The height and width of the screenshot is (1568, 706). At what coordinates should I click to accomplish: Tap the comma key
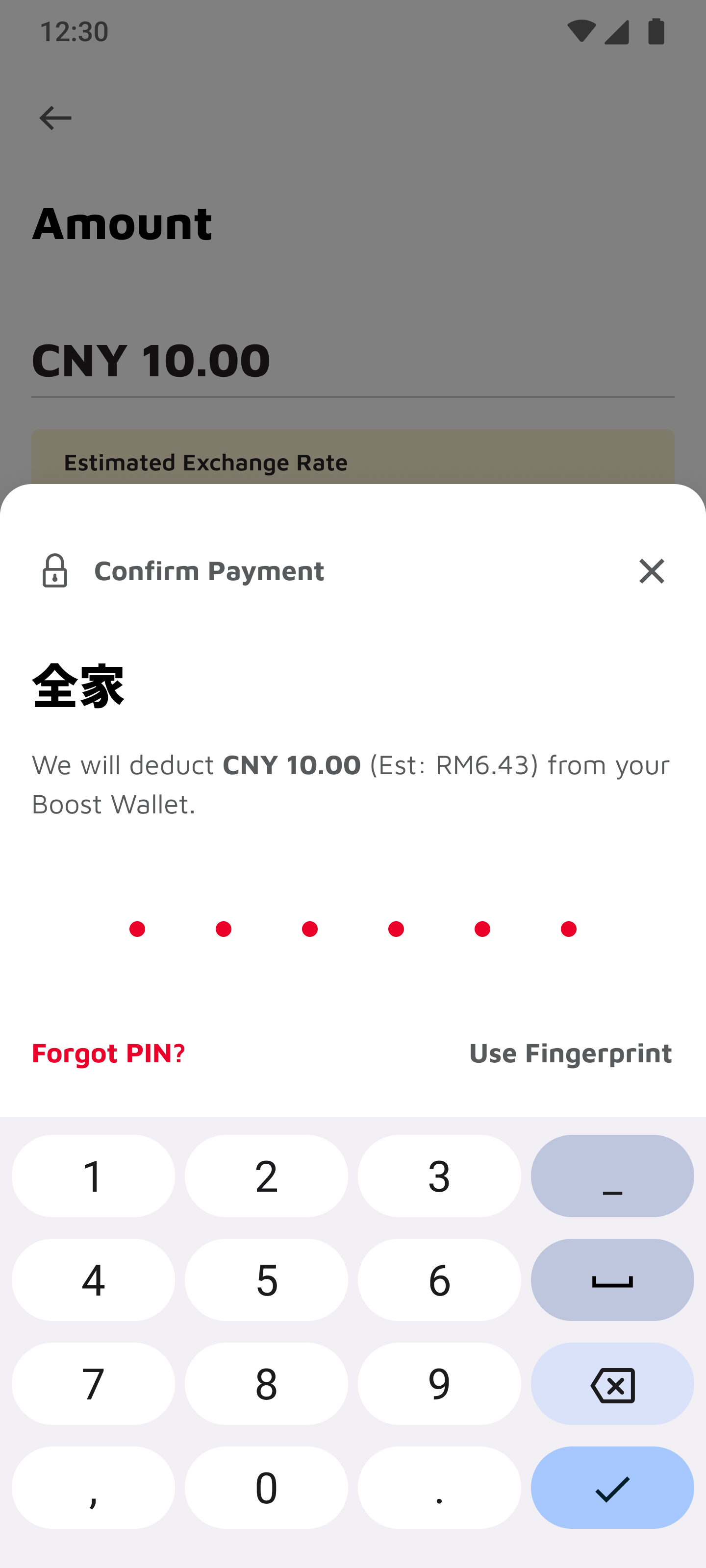(93, 1488)
